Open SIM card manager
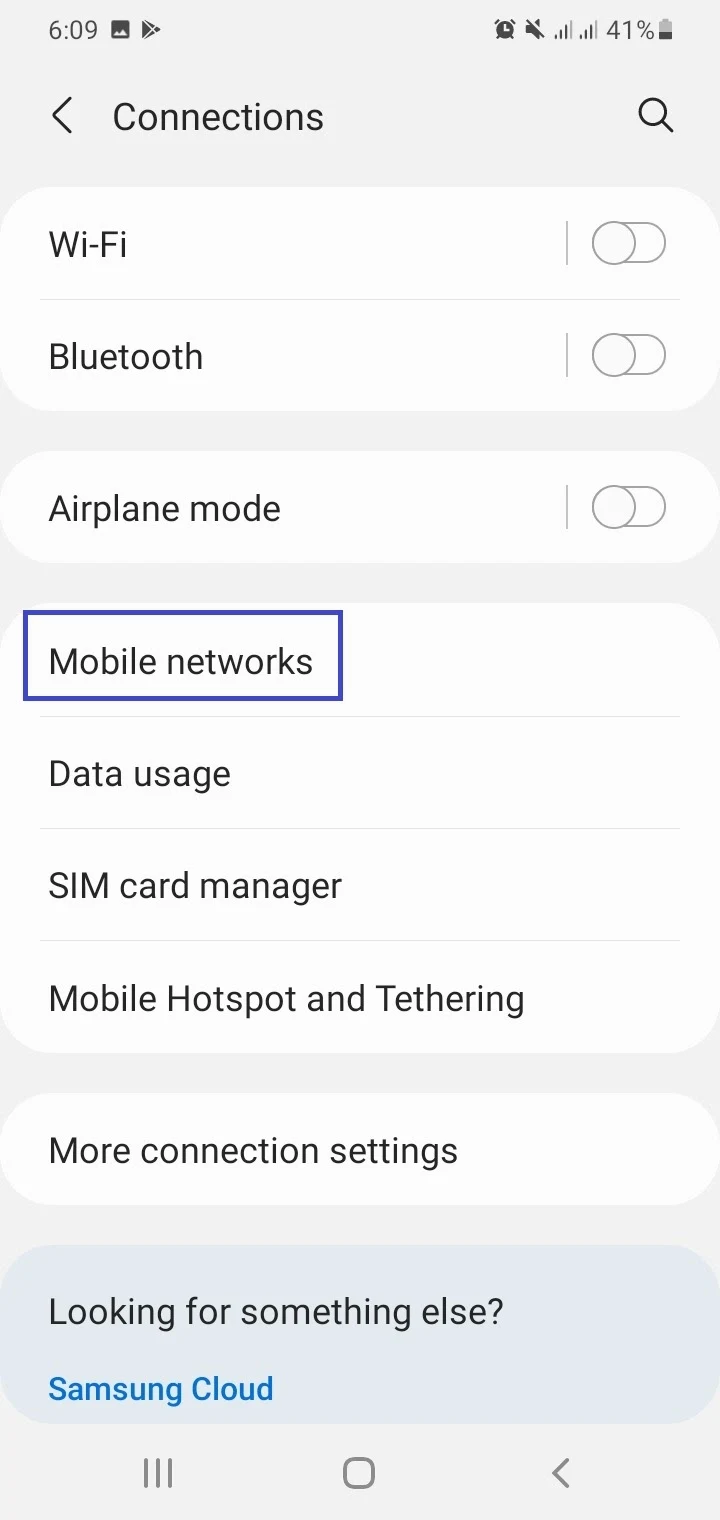 [x=360, y=885]
